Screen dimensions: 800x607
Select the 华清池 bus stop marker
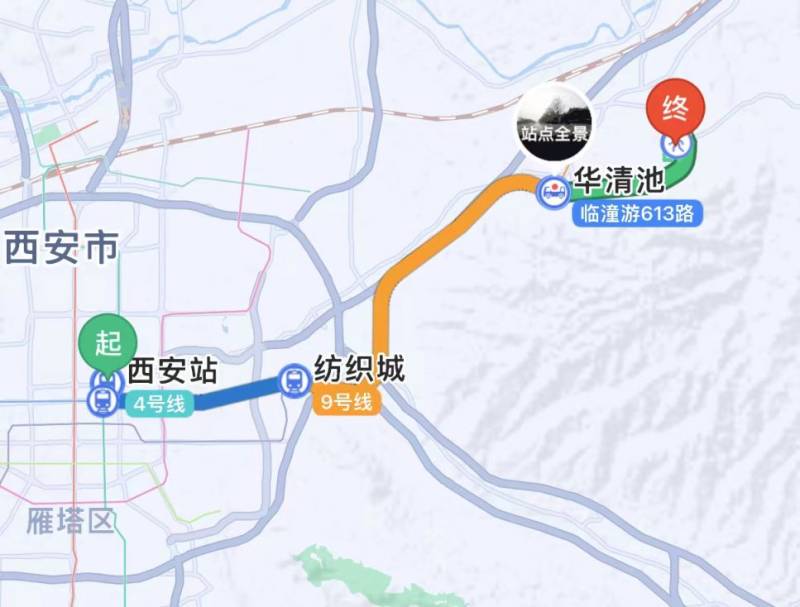click(552, 191)
